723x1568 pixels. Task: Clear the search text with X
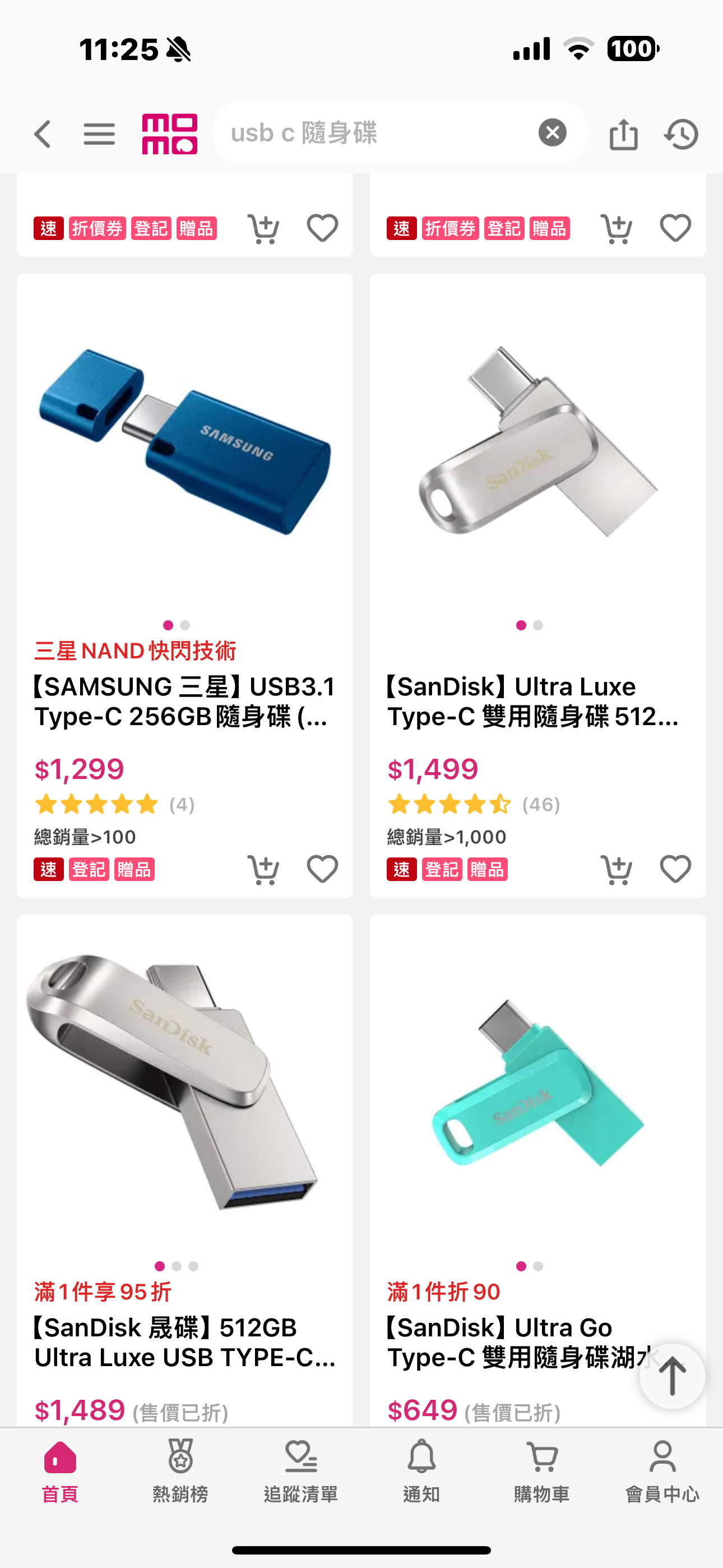[x=552, y=133]
